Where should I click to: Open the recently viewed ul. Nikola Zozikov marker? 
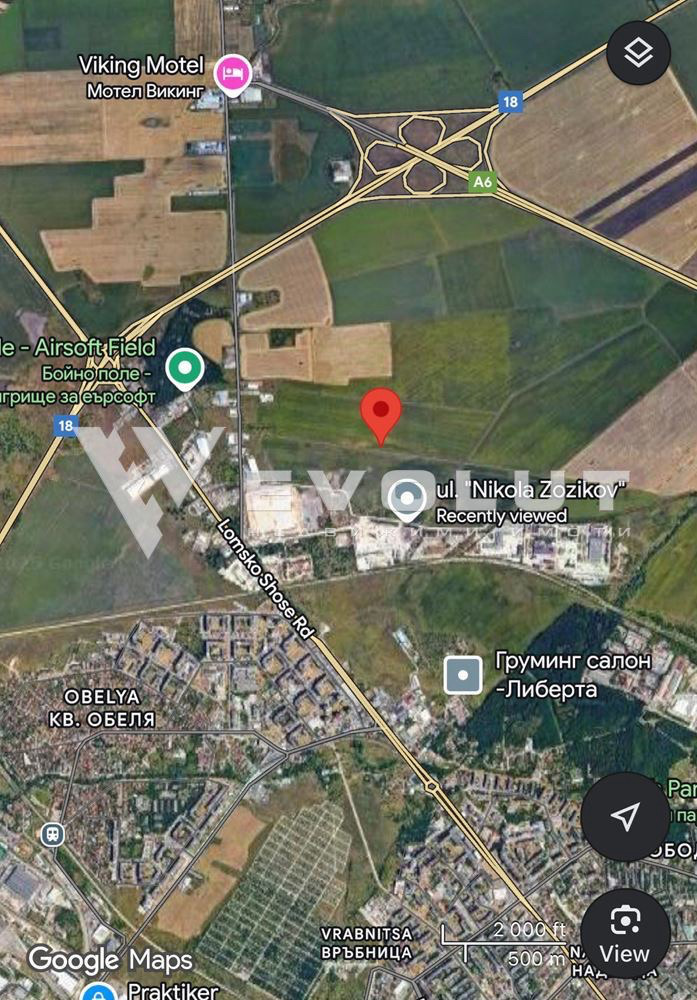tap(407, 499)
